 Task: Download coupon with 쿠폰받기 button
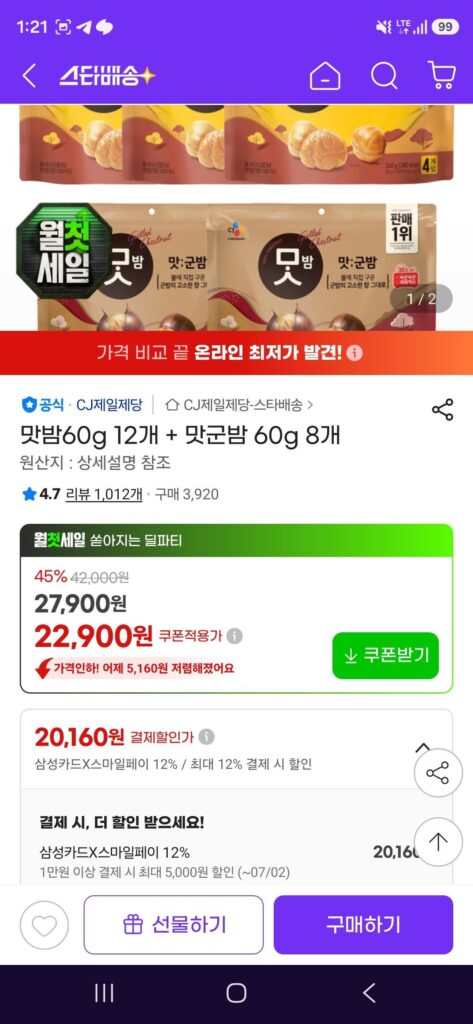tap(385, 656)
